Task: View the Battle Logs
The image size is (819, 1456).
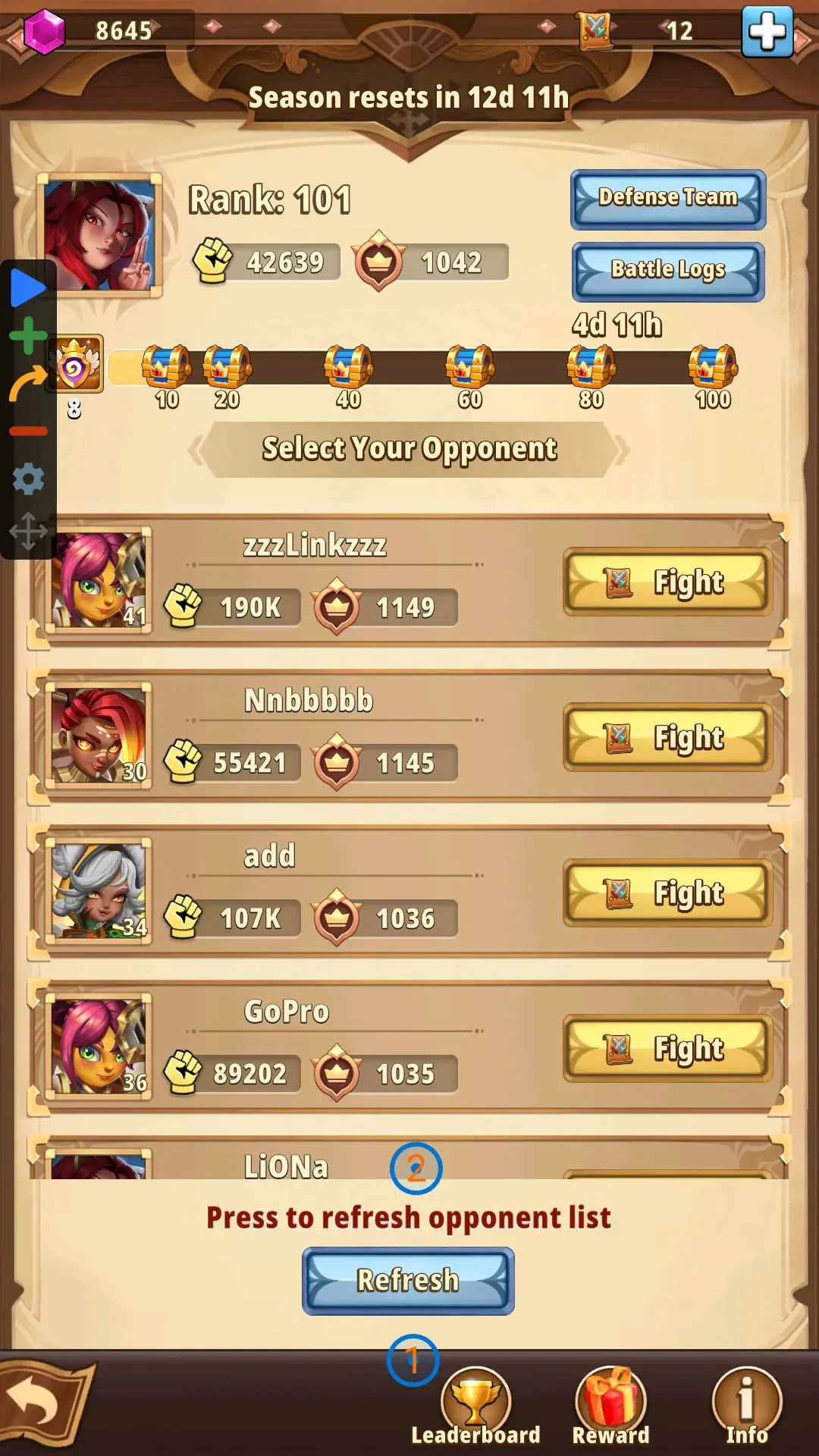Action: click(667, 271)
